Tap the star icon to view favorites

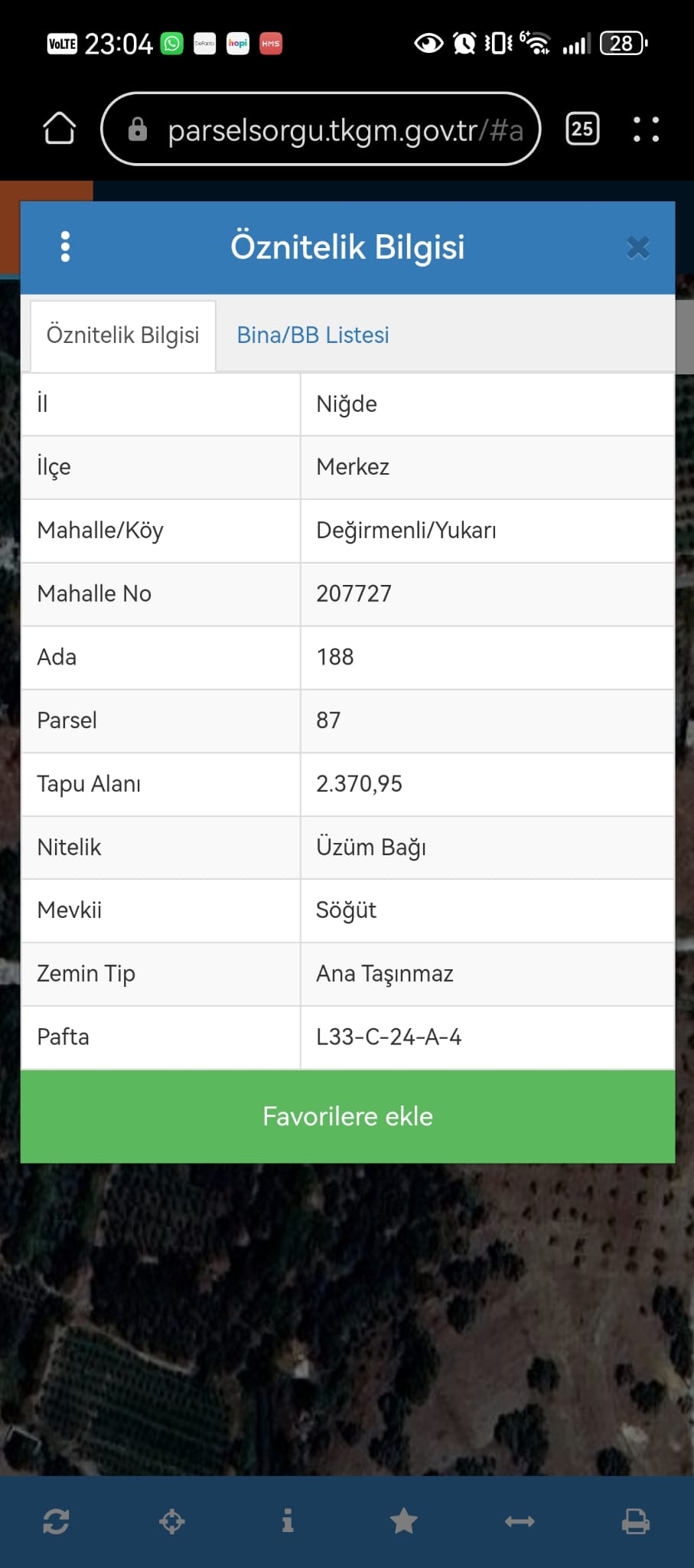(404, 1522)
